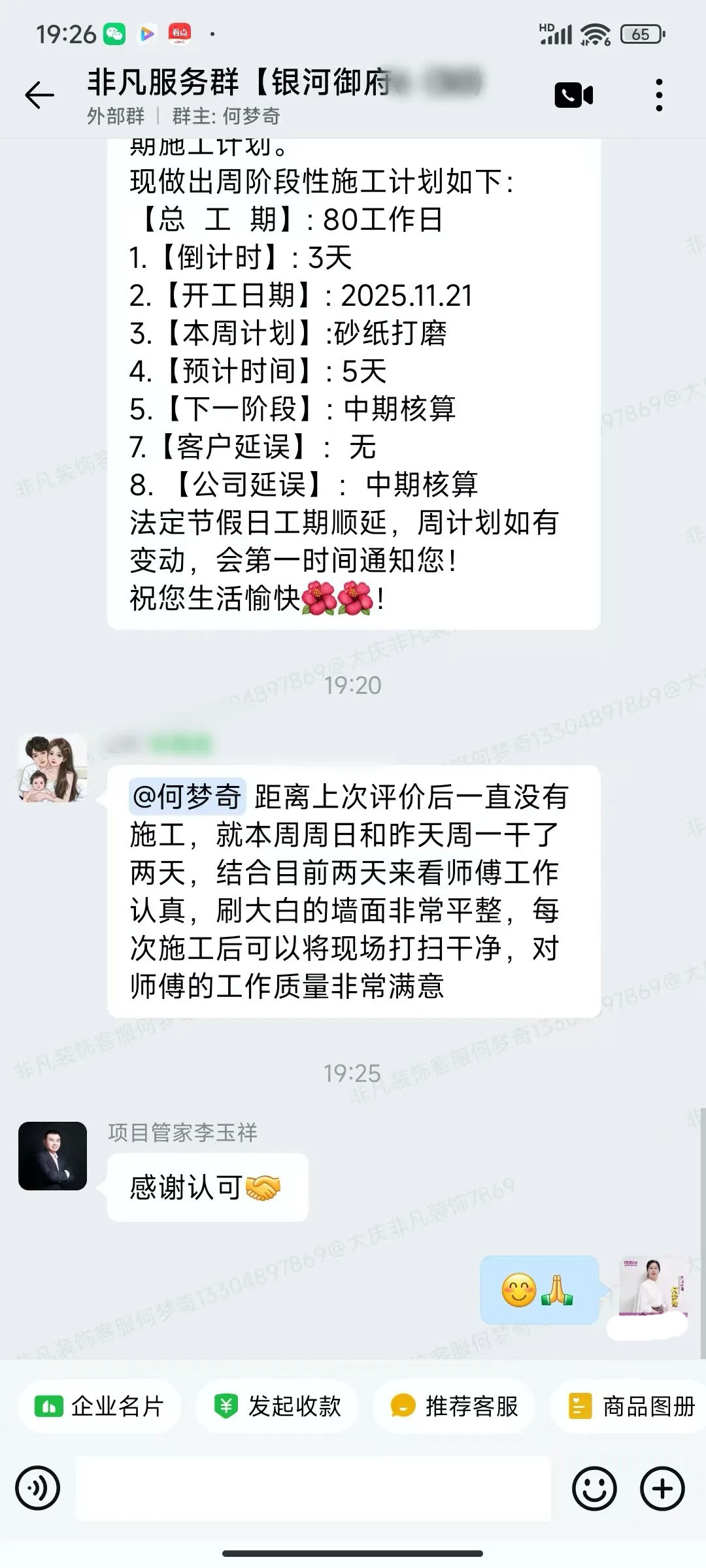Viewport: 706px width, 1568px height.
Task: Go back from the group chat
Action: coord(39,96)
